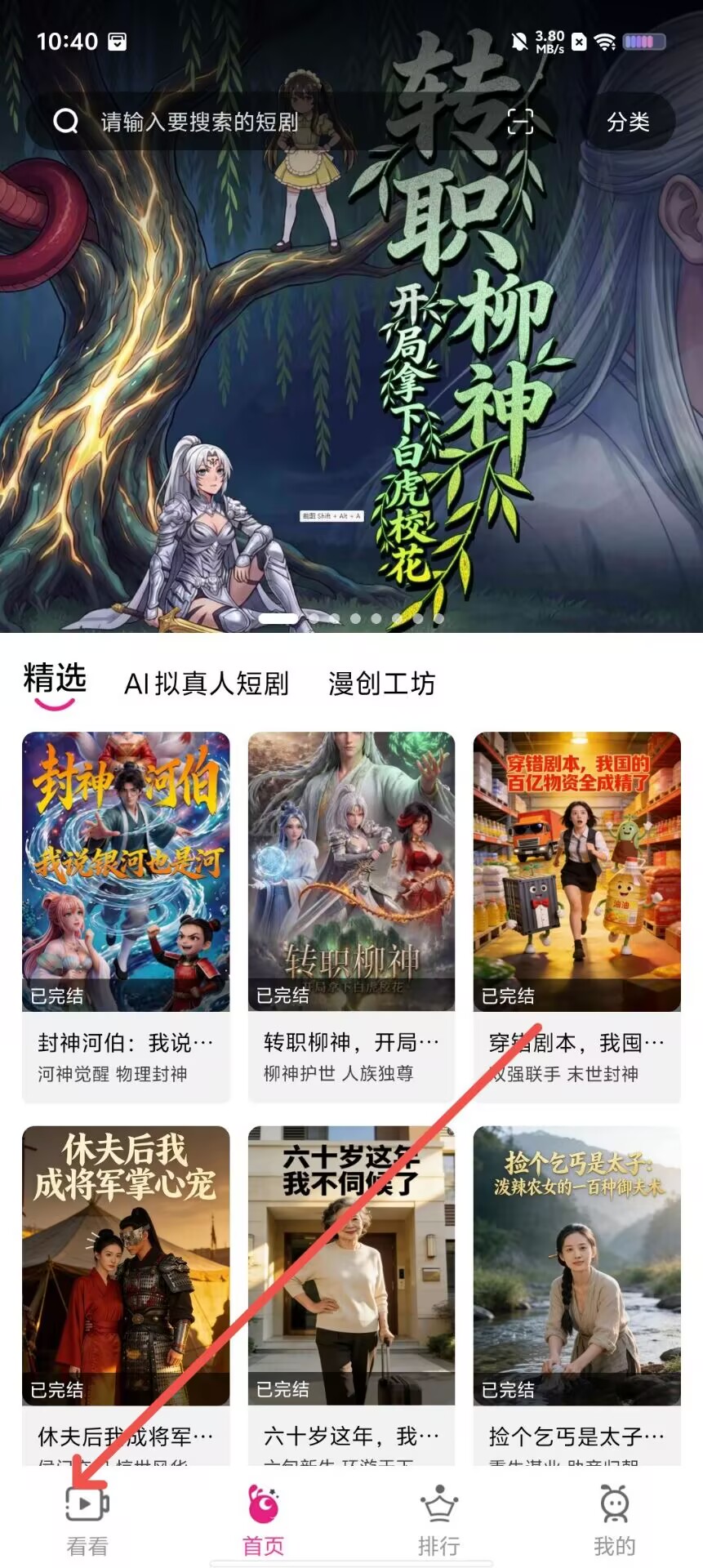The width and height of the screenshot is (703, 1568).
Task: Go to the 看看 tab
Action: click(x=87, y=1521)
